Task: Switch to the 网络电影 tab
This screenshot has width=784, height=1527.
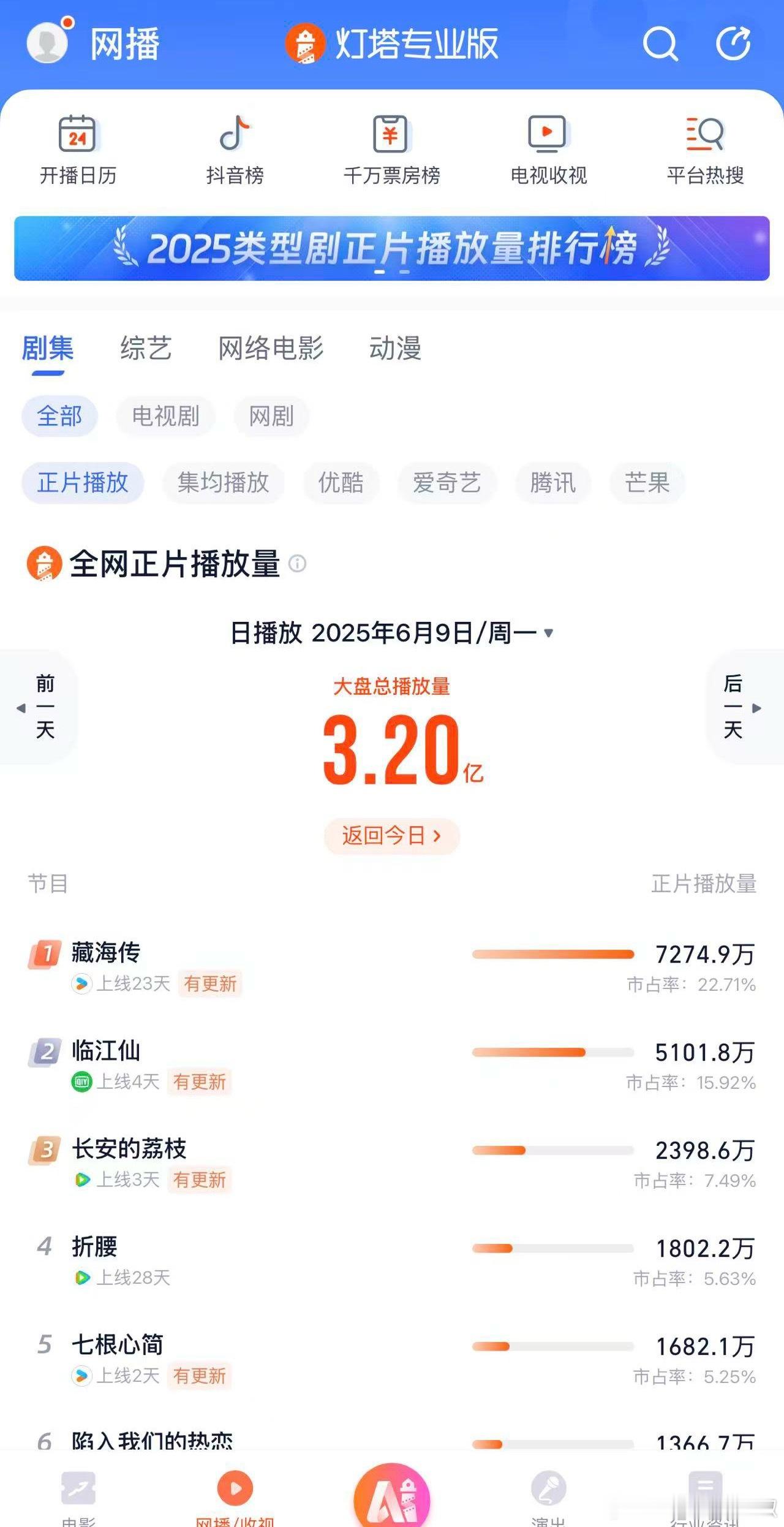Action: 271,348
